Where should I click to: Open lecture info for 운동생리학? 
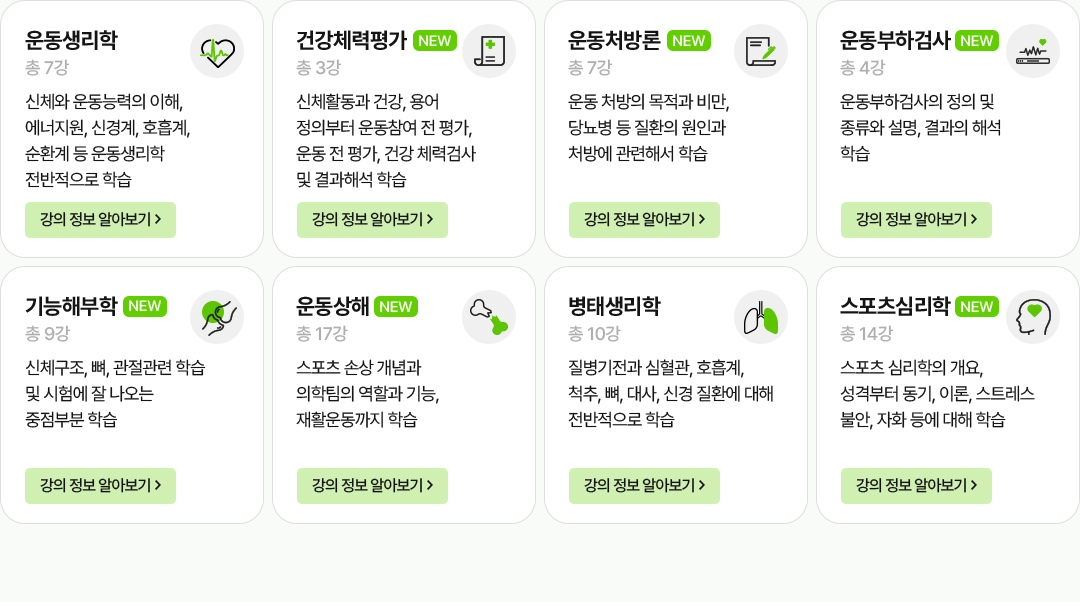point(100,219)
